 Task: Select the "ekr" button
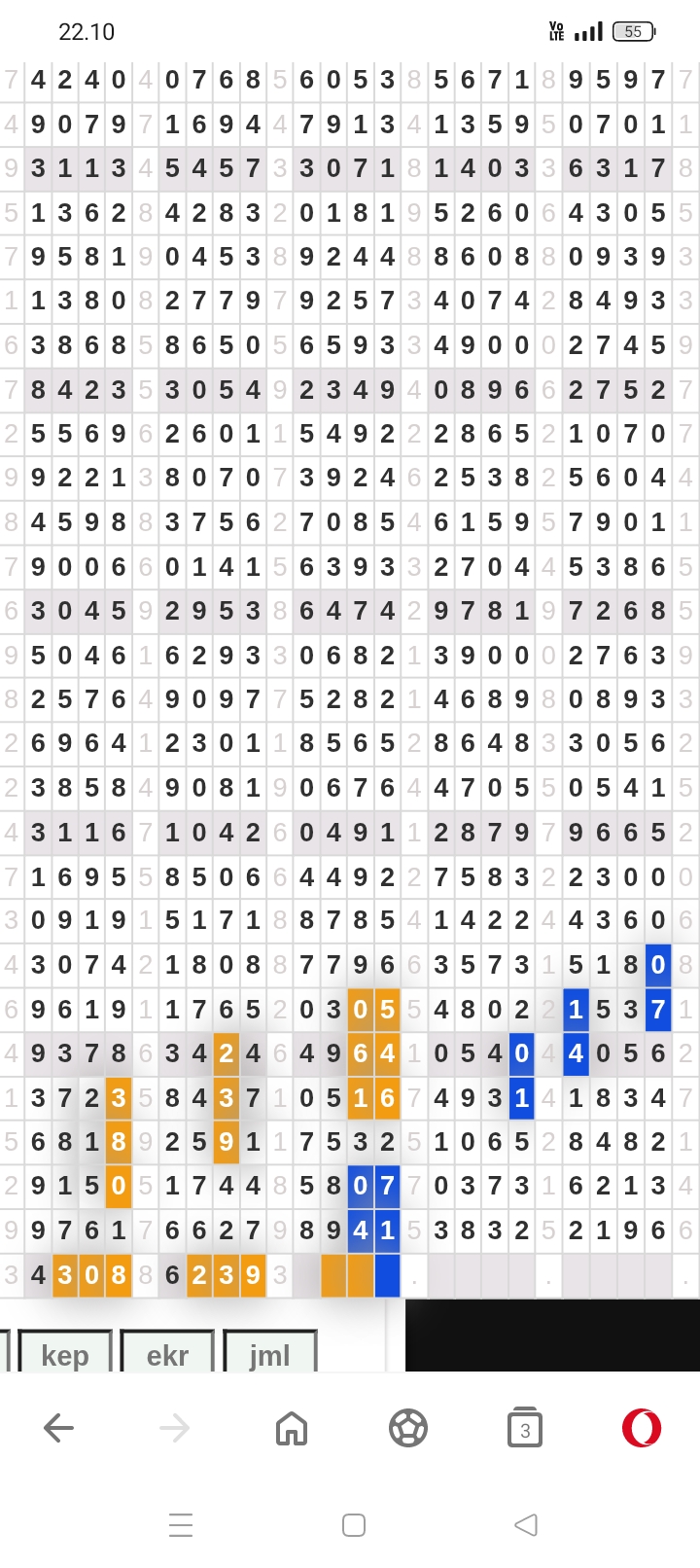pyautogui.click(x=167, y=1353)
